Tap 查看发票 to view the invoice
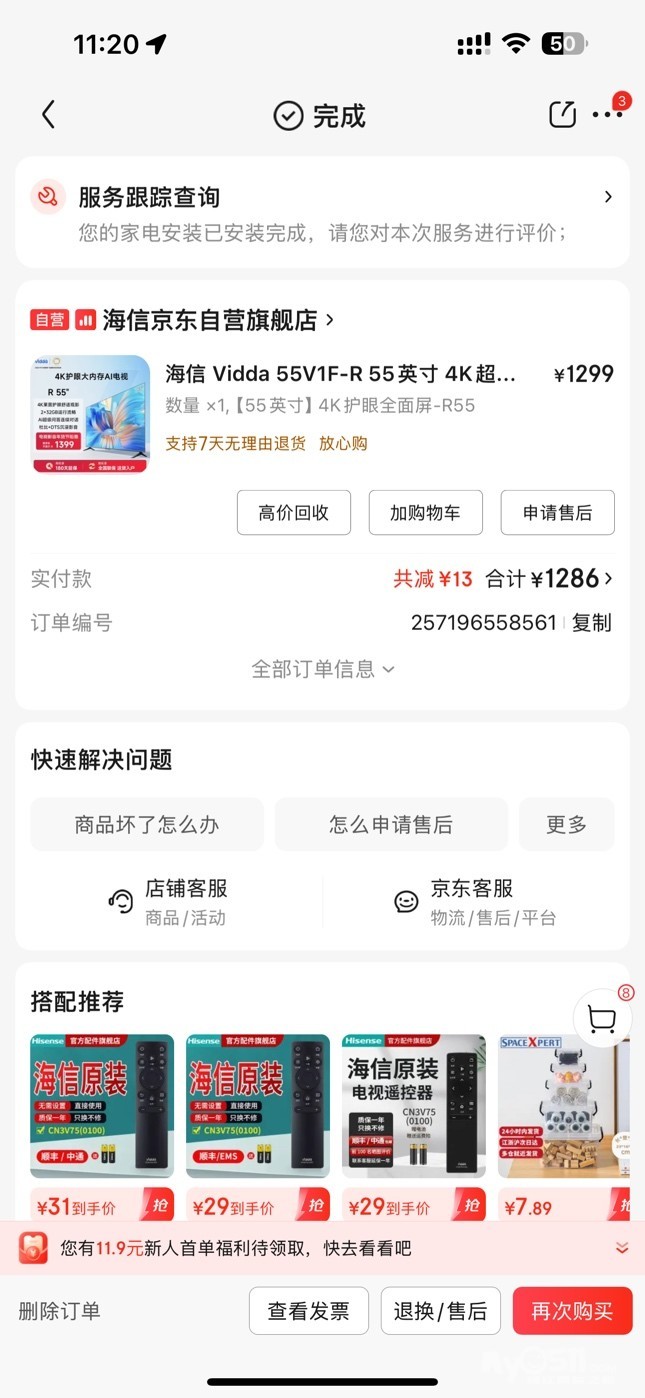Screen dimensions: 645x1398 click(308, 1311)
